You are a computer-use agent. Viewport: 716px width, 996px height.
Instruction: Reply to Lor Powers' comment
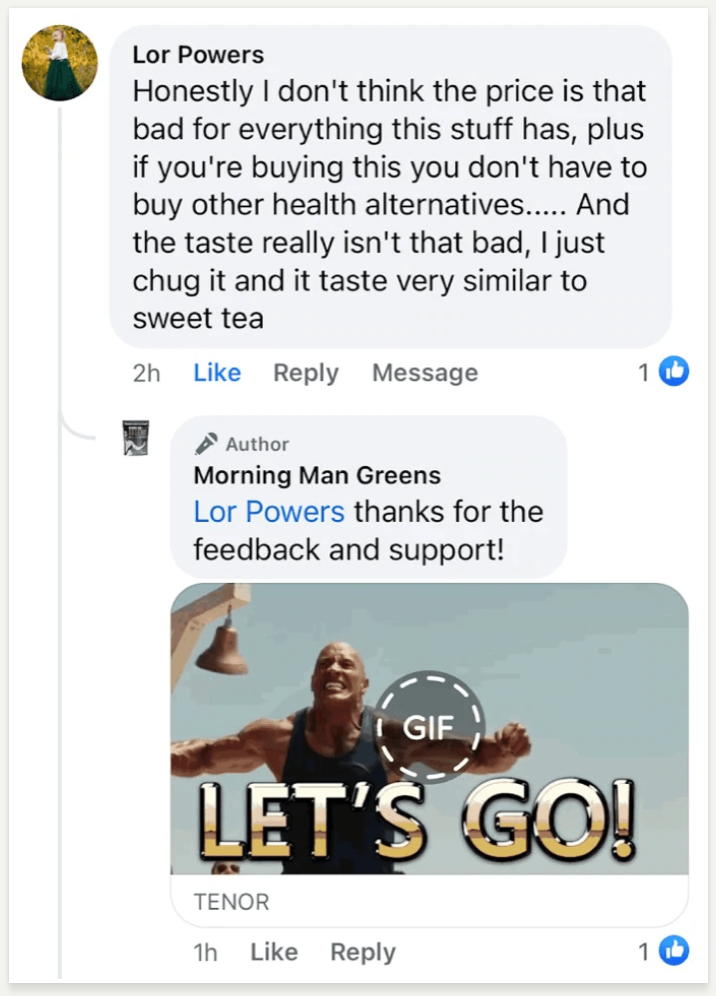306,373
